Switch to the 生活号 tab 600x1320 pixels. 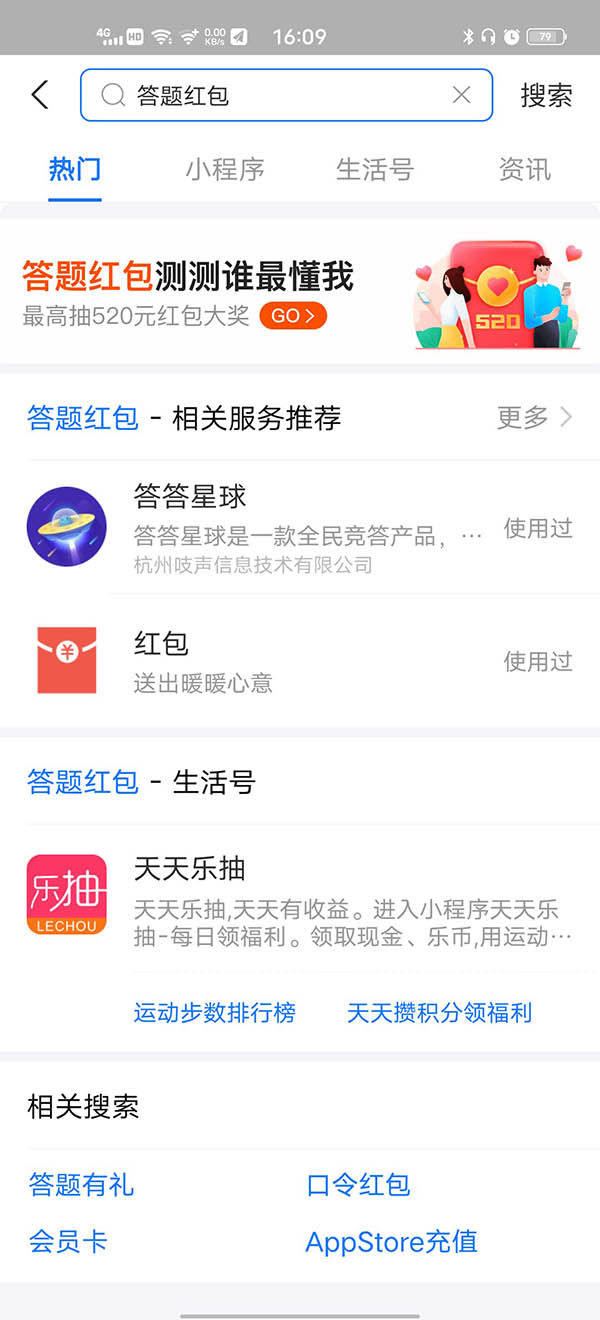pos(375,169)
